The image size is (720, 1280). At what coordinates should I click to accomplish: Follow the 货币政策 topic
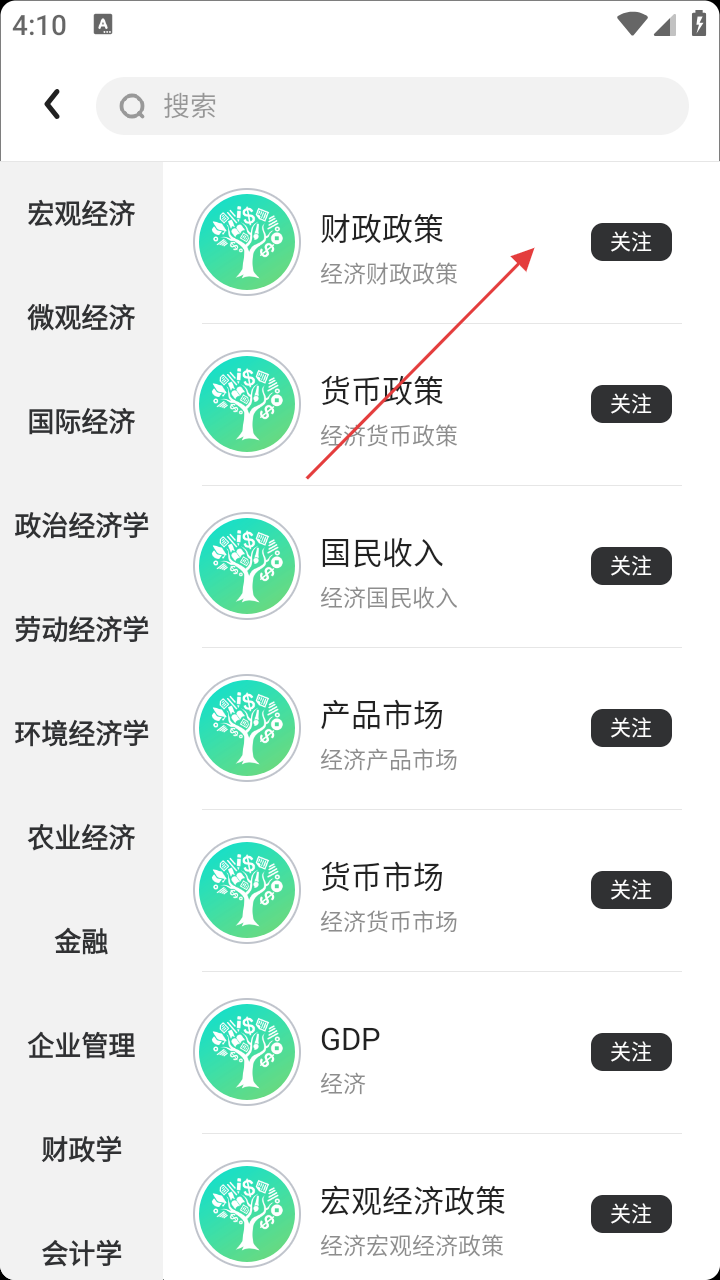pyautogui.click(x=631, y=404)
